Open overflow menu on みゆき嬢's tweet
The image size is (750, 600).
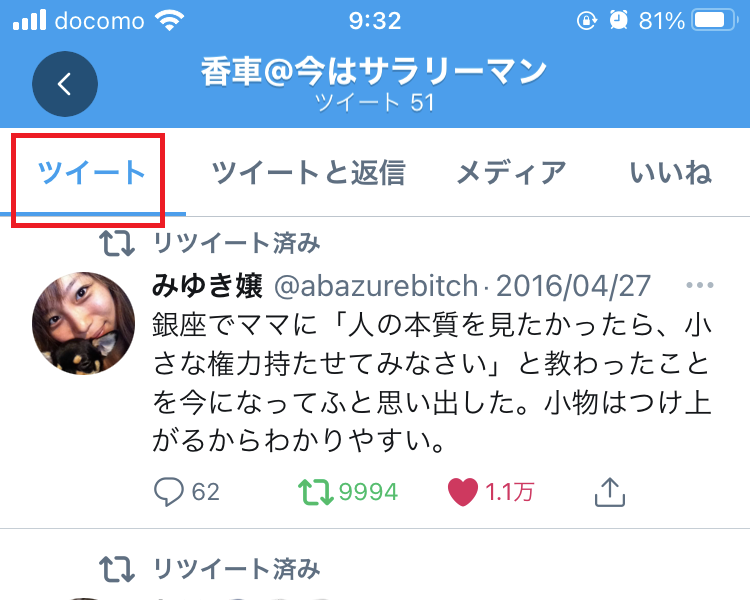point(700,287)
